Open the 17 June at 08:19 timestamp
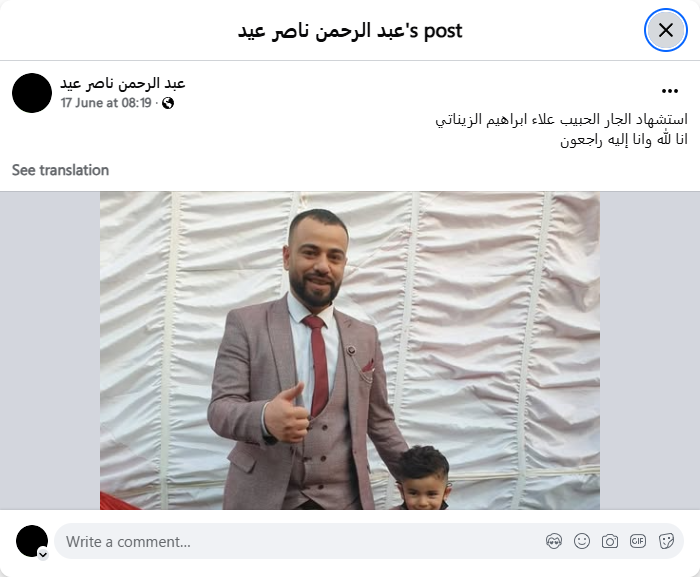 coord(106,103)
